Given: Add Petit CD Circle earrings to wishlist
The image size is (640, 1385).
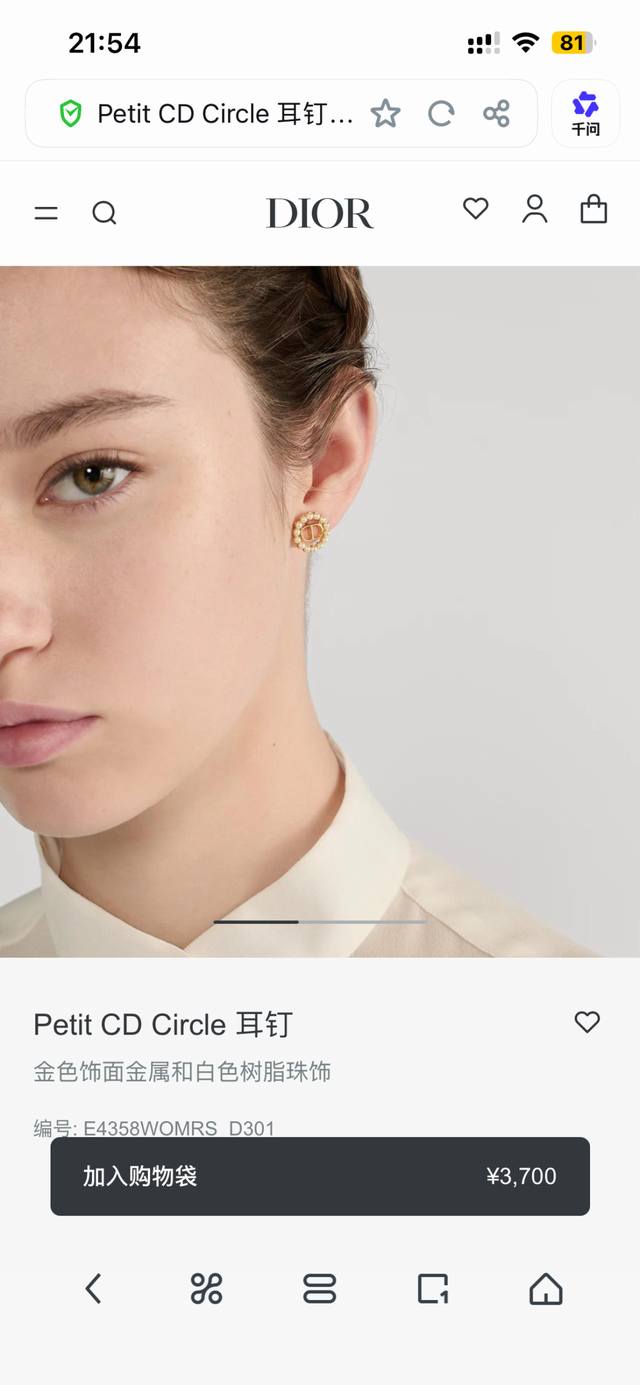Looking at the screenshot, I should [587, 1021].
